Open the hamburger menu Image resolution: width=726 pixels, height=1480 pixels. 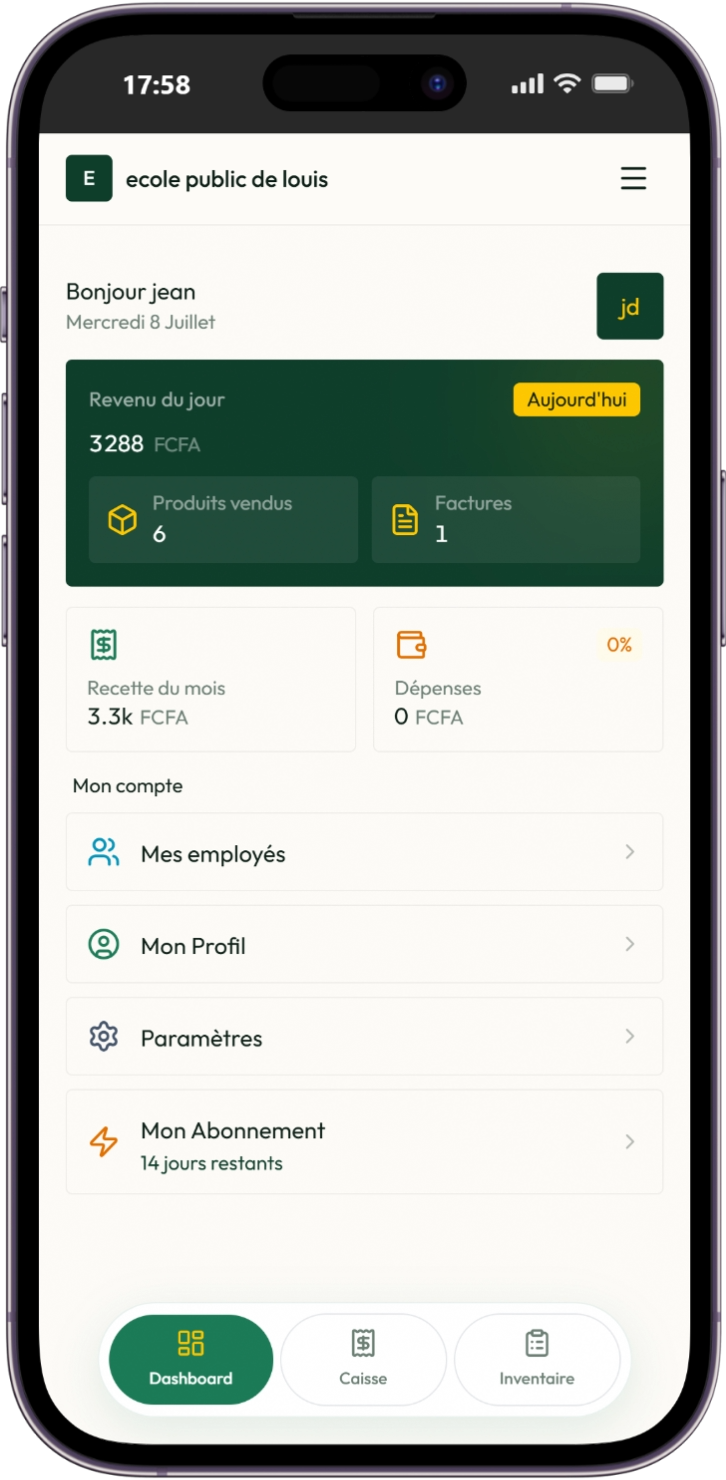coord(633,179)
